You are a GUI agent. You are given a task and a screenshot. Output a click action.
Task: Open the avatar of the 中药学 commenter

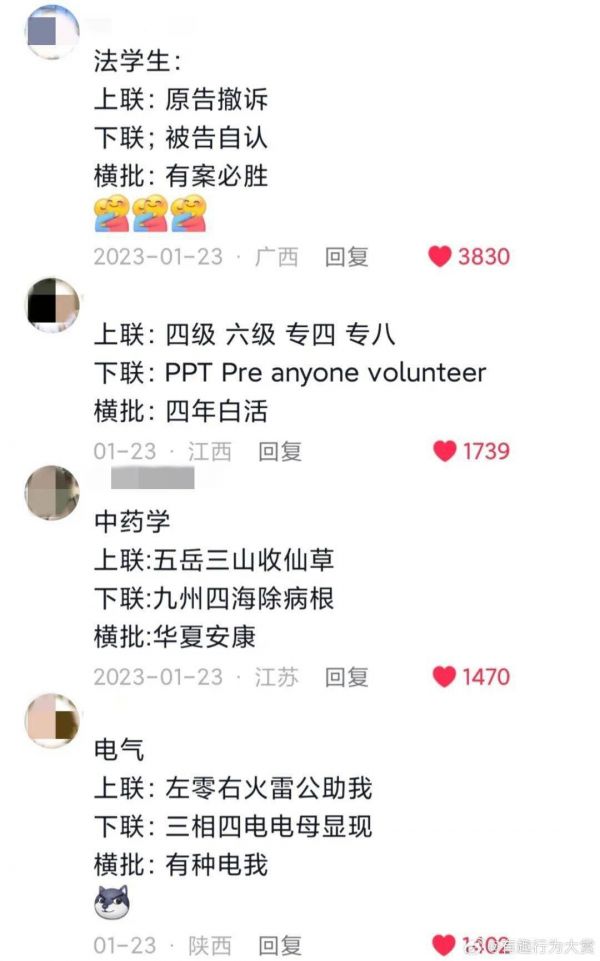coord(52,492)
